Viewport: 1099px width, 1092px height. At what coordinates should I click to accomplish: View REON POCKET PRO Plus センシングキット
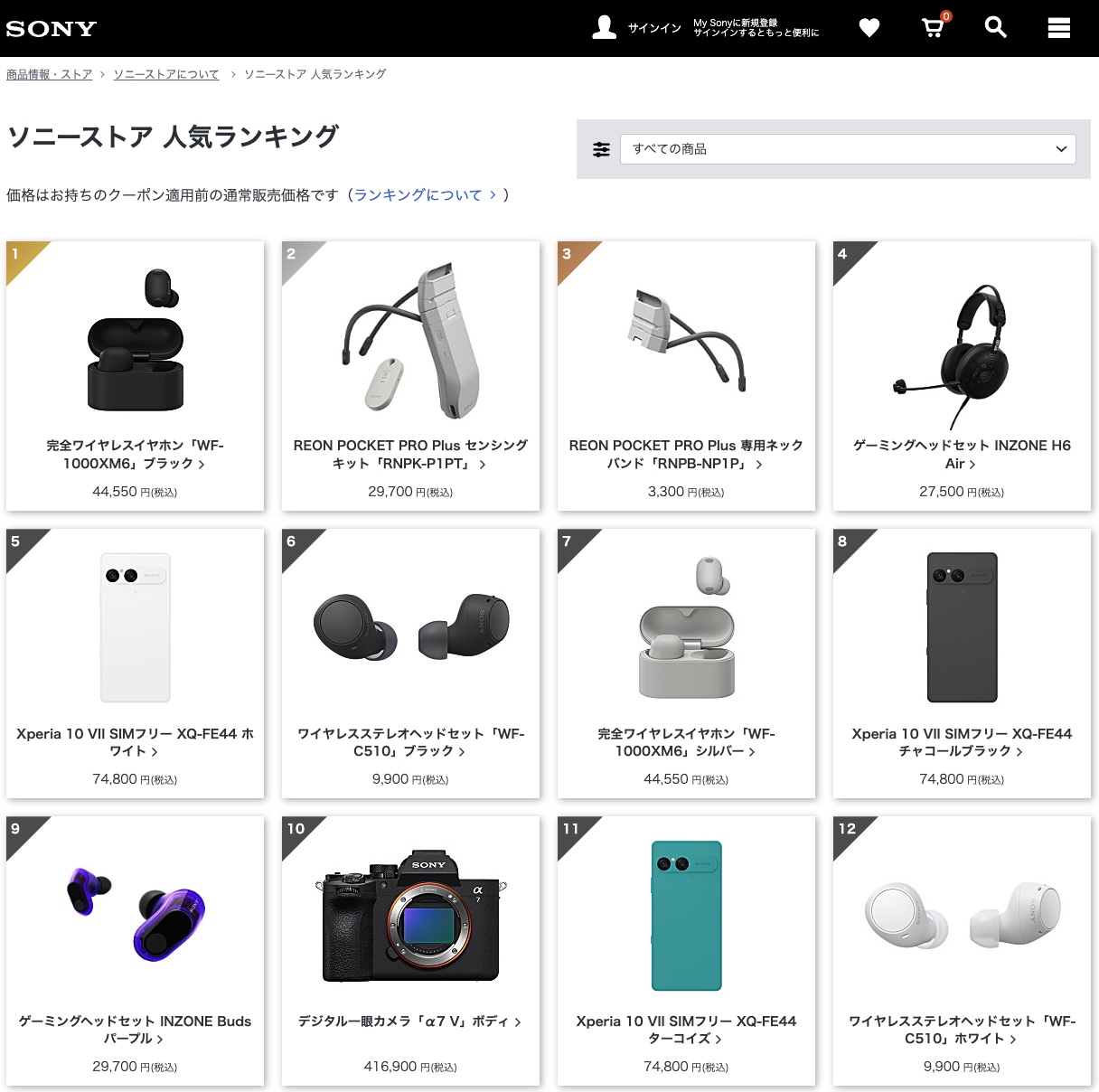coord(410,454)
